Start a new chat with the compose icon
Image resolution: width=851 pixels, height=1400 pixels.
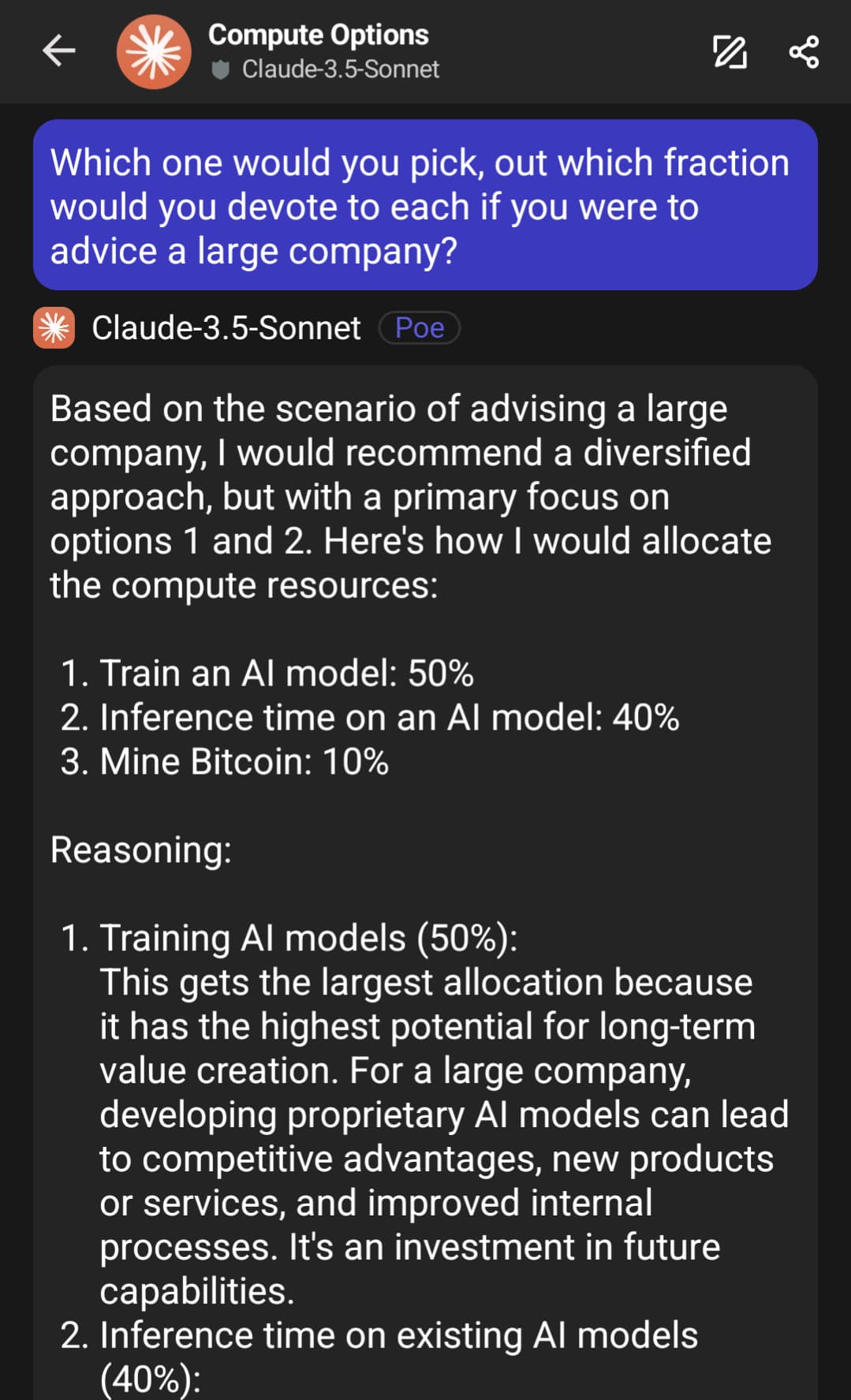[x=729, y=52]
